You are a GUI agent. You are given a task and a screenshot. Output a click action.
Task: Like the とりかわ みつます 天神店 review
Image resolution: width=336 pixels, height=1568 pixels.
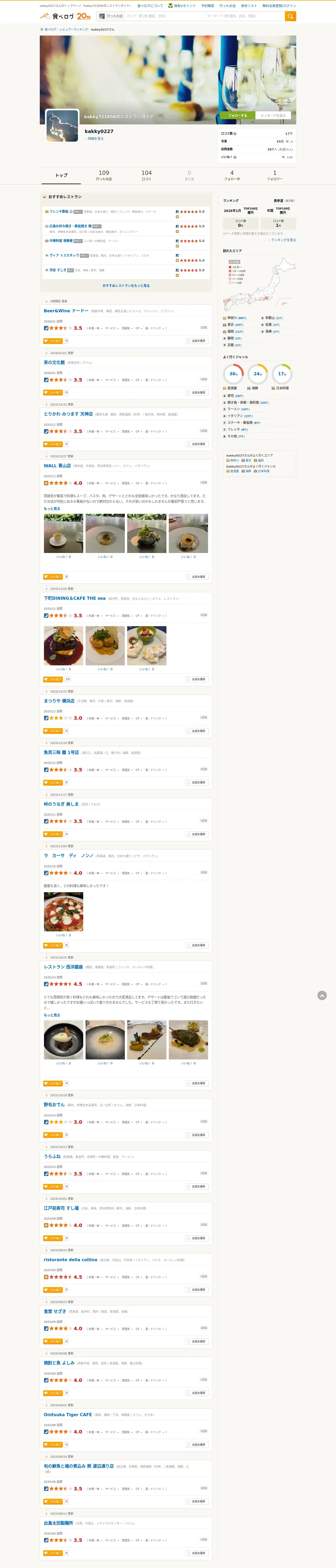53,444
